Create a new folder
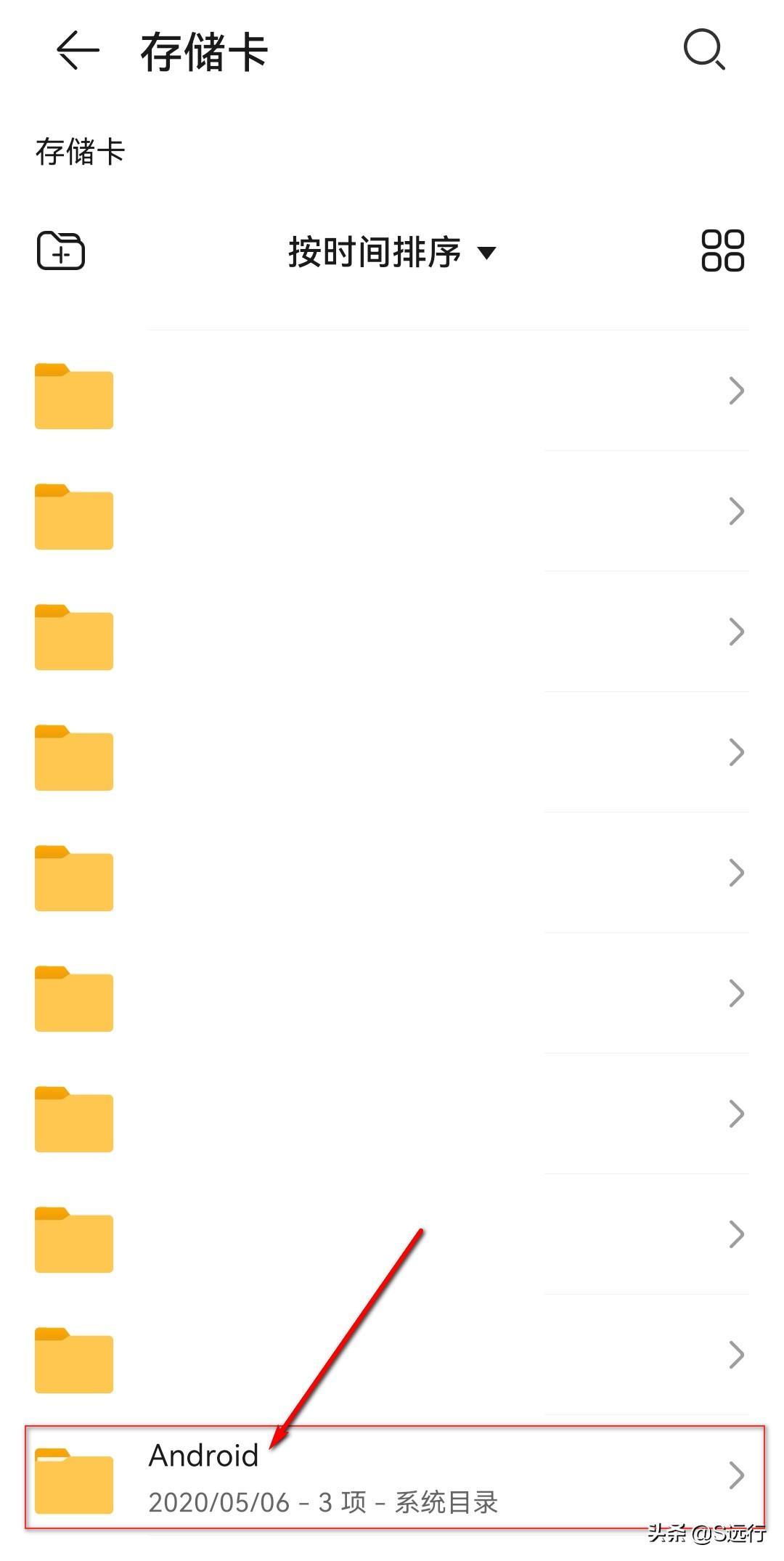This screenshot has width=784, height=1561. pyautogui.click(x=61, y=251)
